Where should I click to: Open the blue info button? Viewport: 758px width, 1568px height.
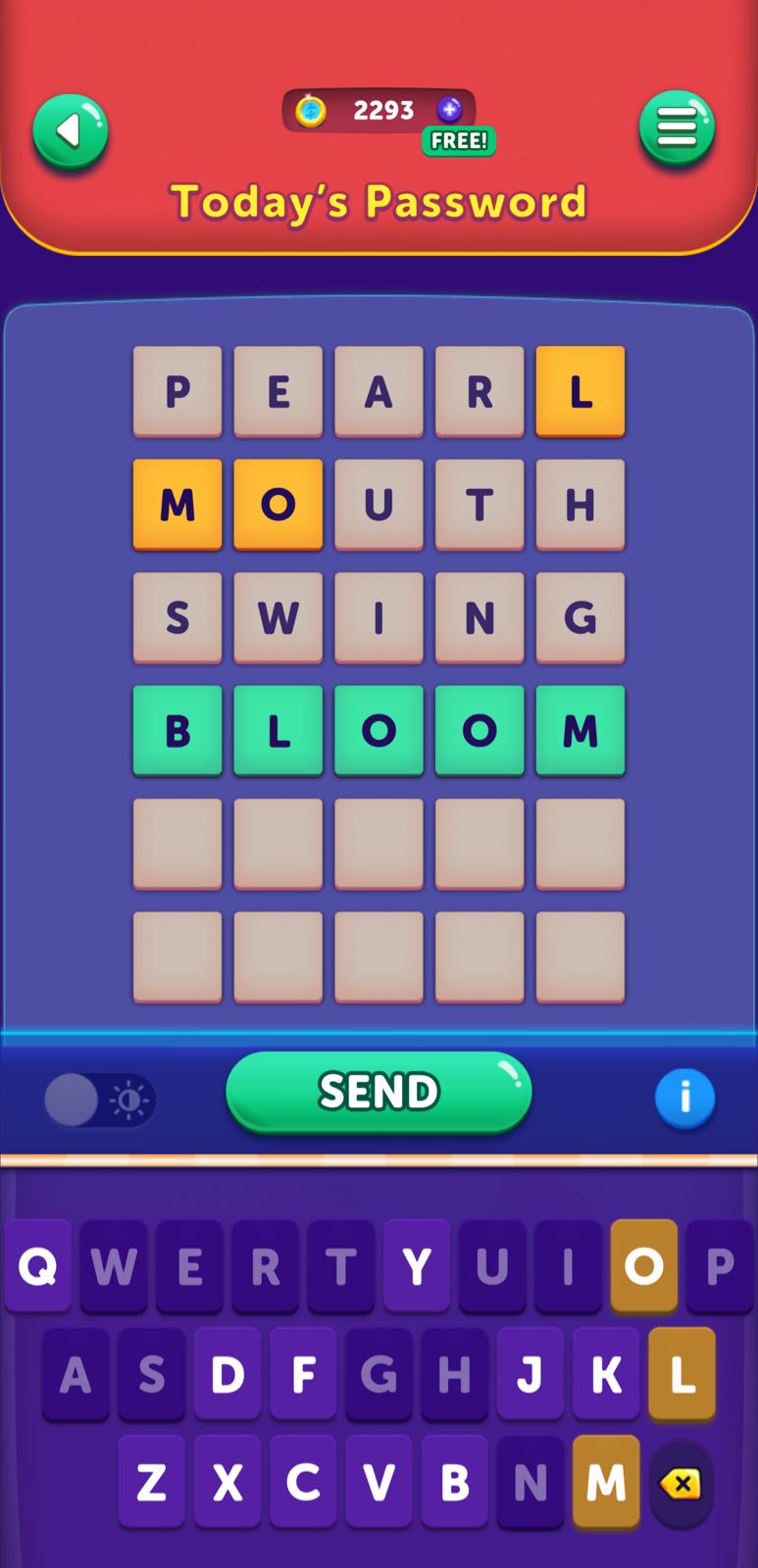(684, 1098)
